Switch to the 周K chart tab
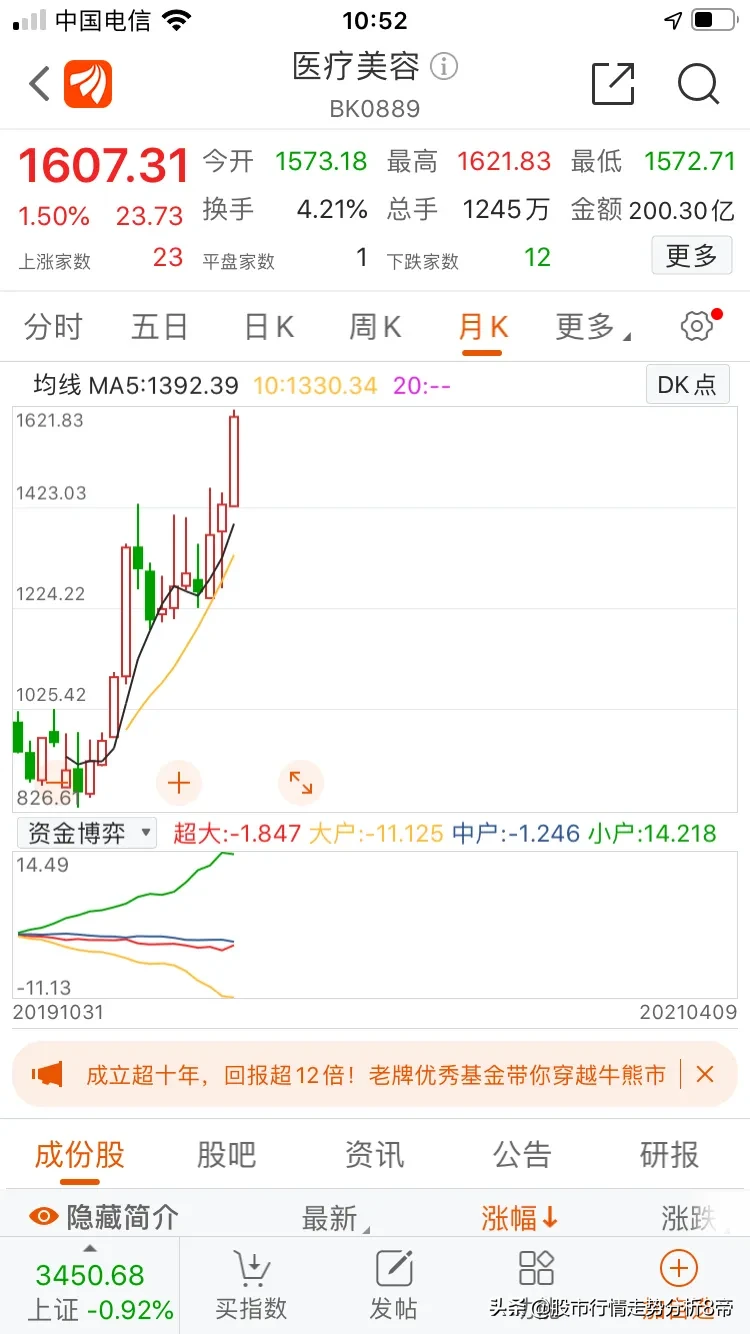 375,327
